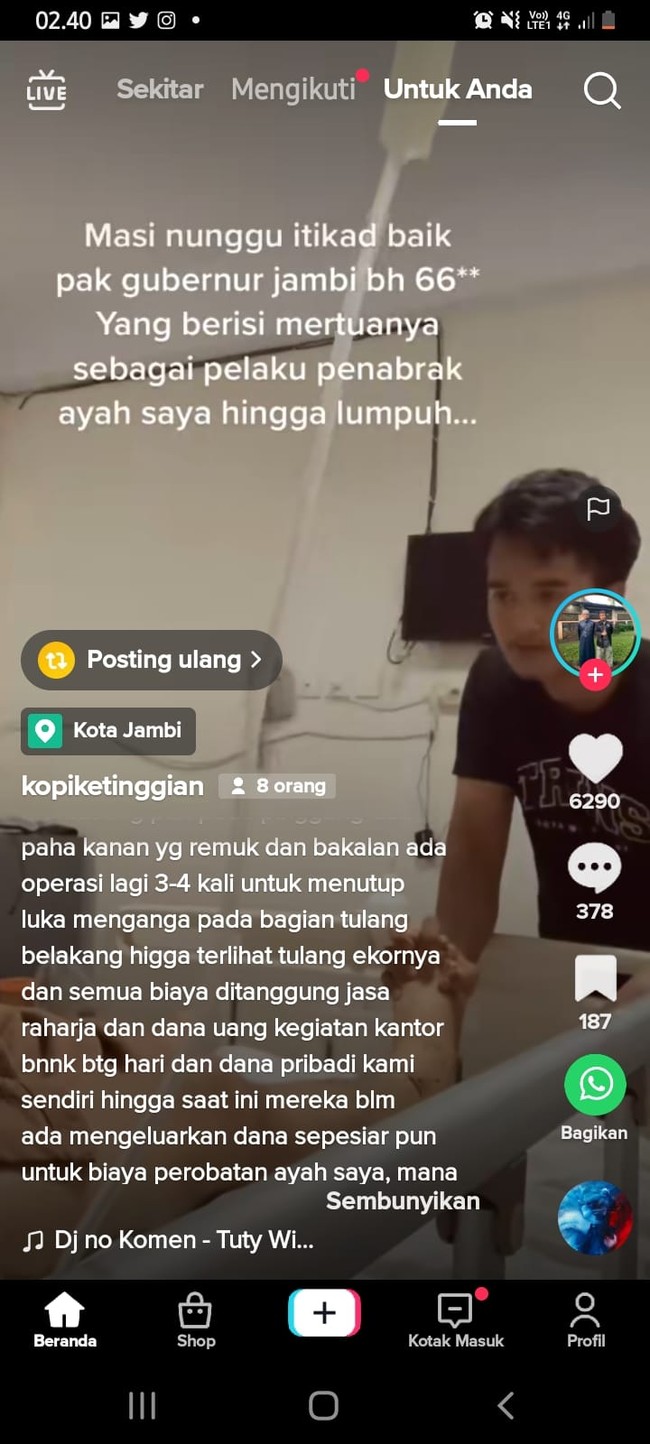
Task: Bookmark this video
Action: [x=595, y=979]
